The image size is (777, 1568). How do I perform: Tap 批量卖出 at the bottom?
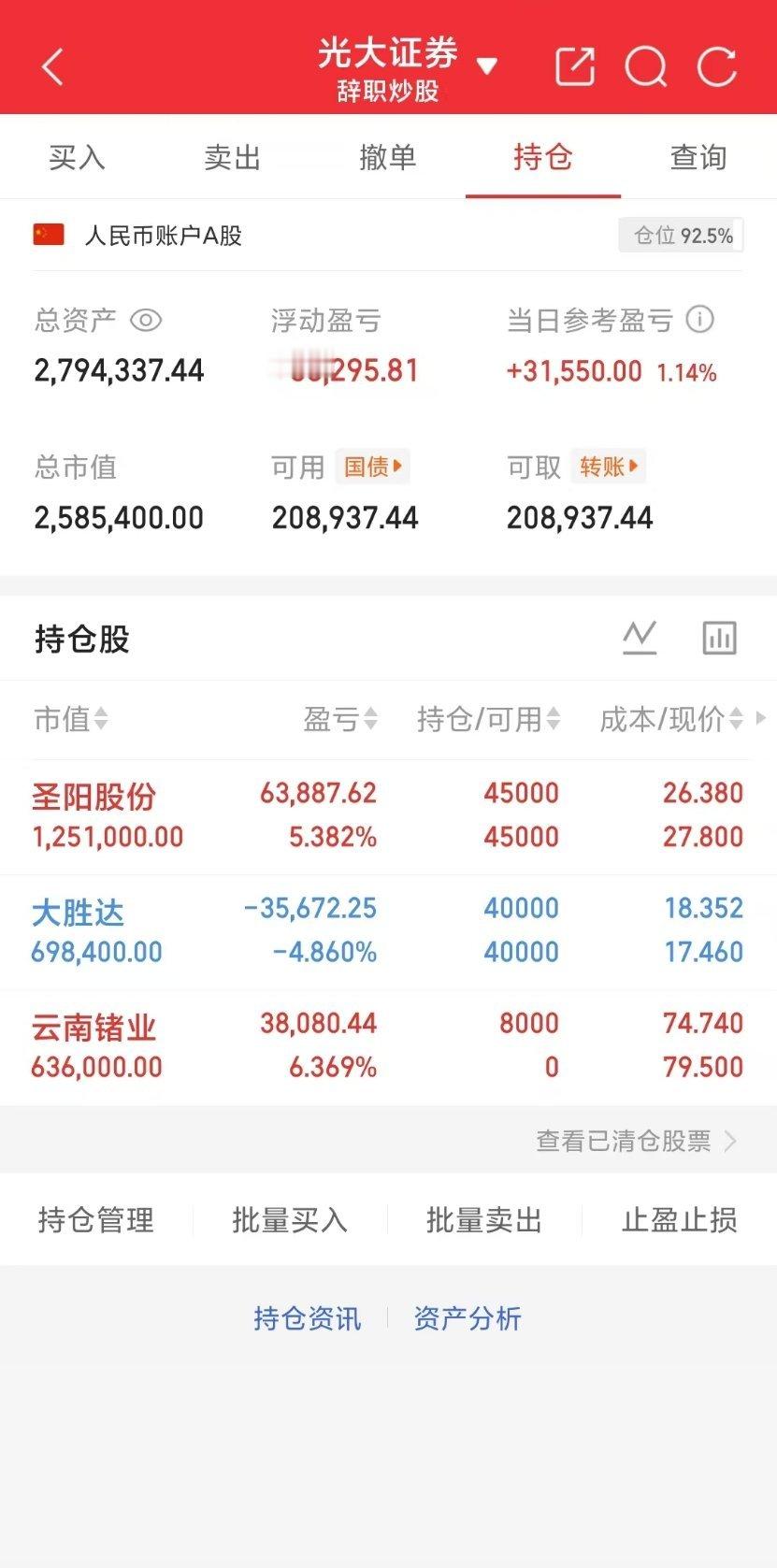pyautogui.click(x=483, y=1220)
